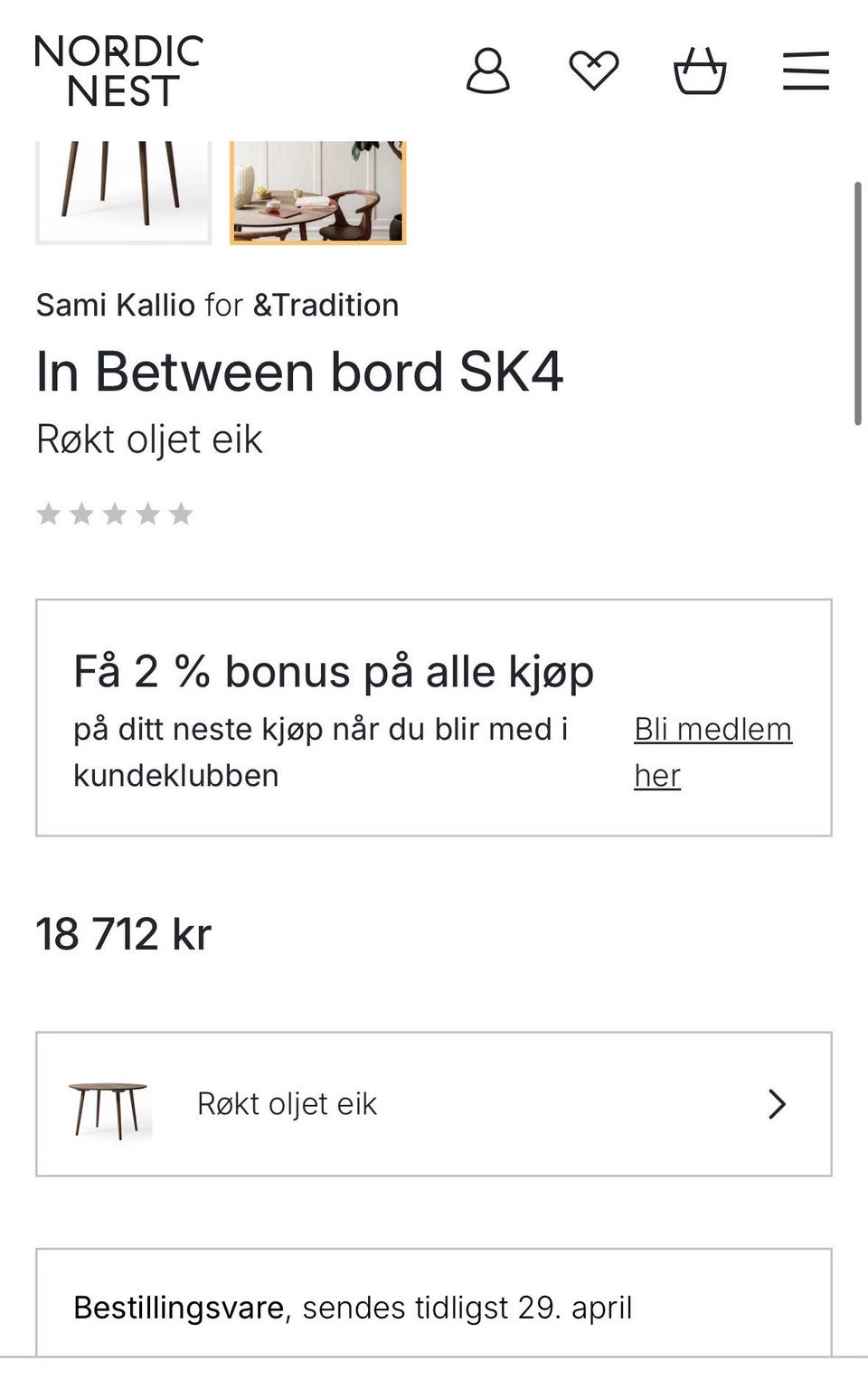The image size is (868, 1389).
Task: Click the In Between bord SK4 title
Action: 301,371
